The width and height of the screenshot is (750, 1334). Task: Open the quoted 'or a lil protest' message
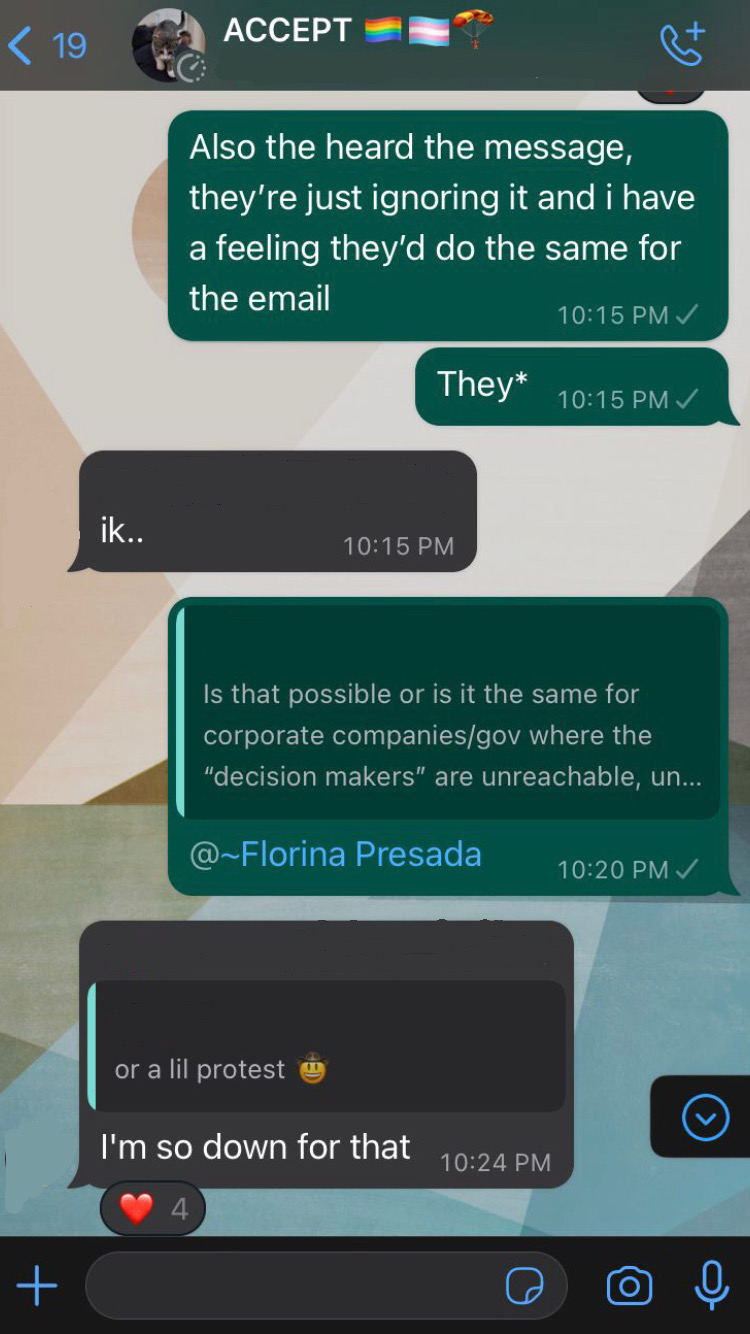point(327,1047)
